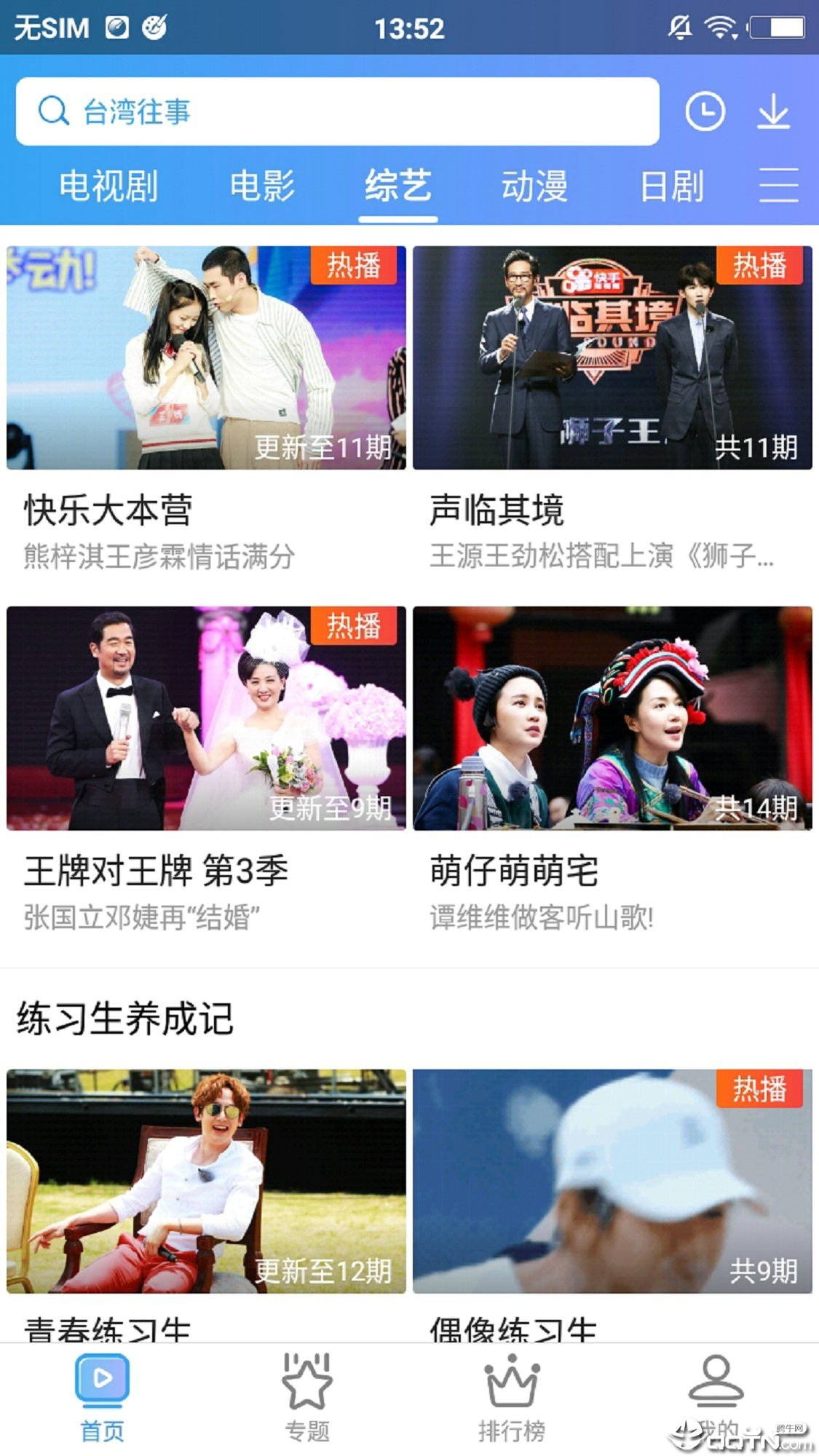Open the 萌仔萌萌宅 show card
Image resolution: width=819 pixels, height=1456 pixels.
coord(612,719)
